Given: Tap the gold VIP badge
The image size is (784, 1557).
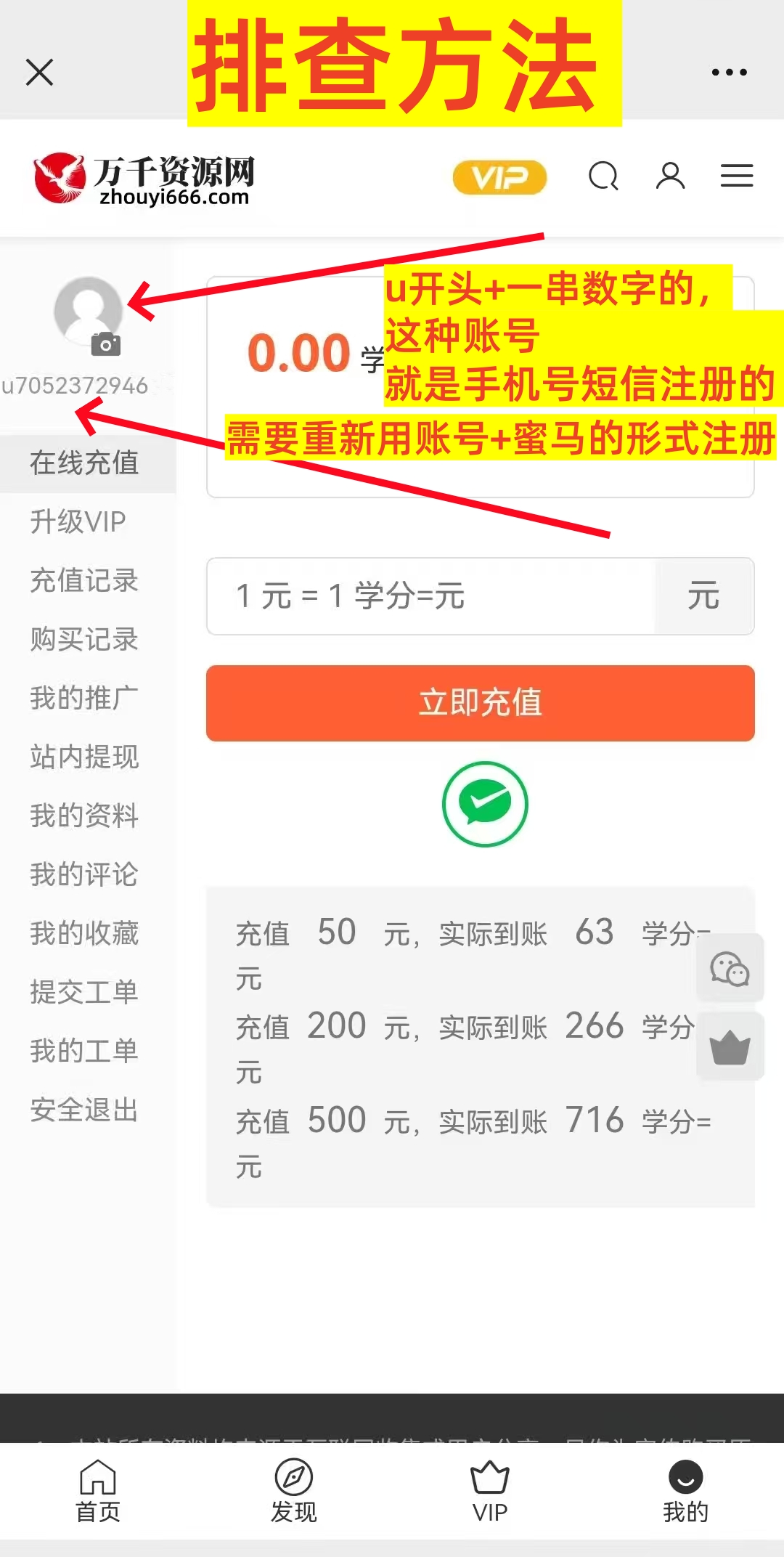Looking at the screenshot, I should (x=499, y=177).
